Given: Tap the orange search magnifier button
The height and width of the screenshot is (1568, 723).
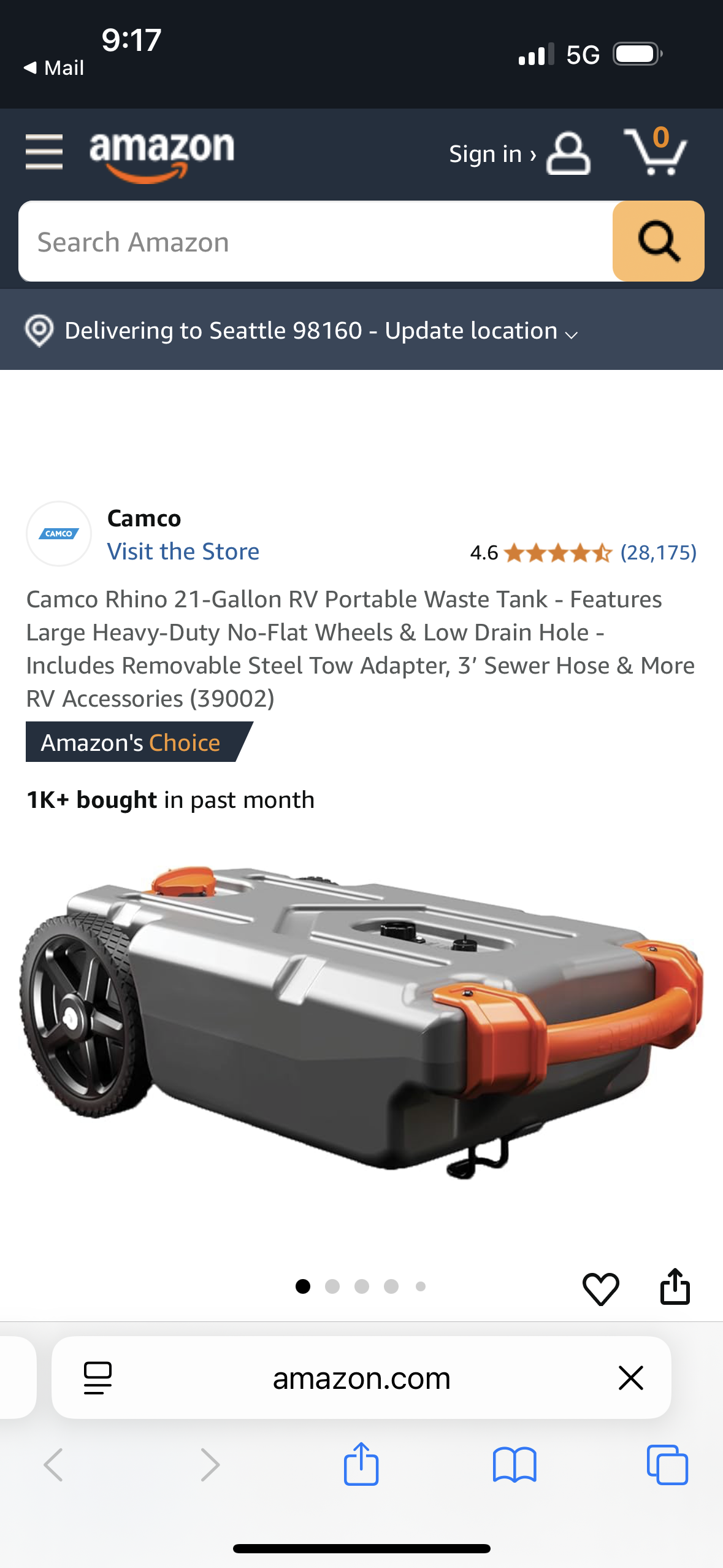Looking at the screenshot, I should (658, 242).
